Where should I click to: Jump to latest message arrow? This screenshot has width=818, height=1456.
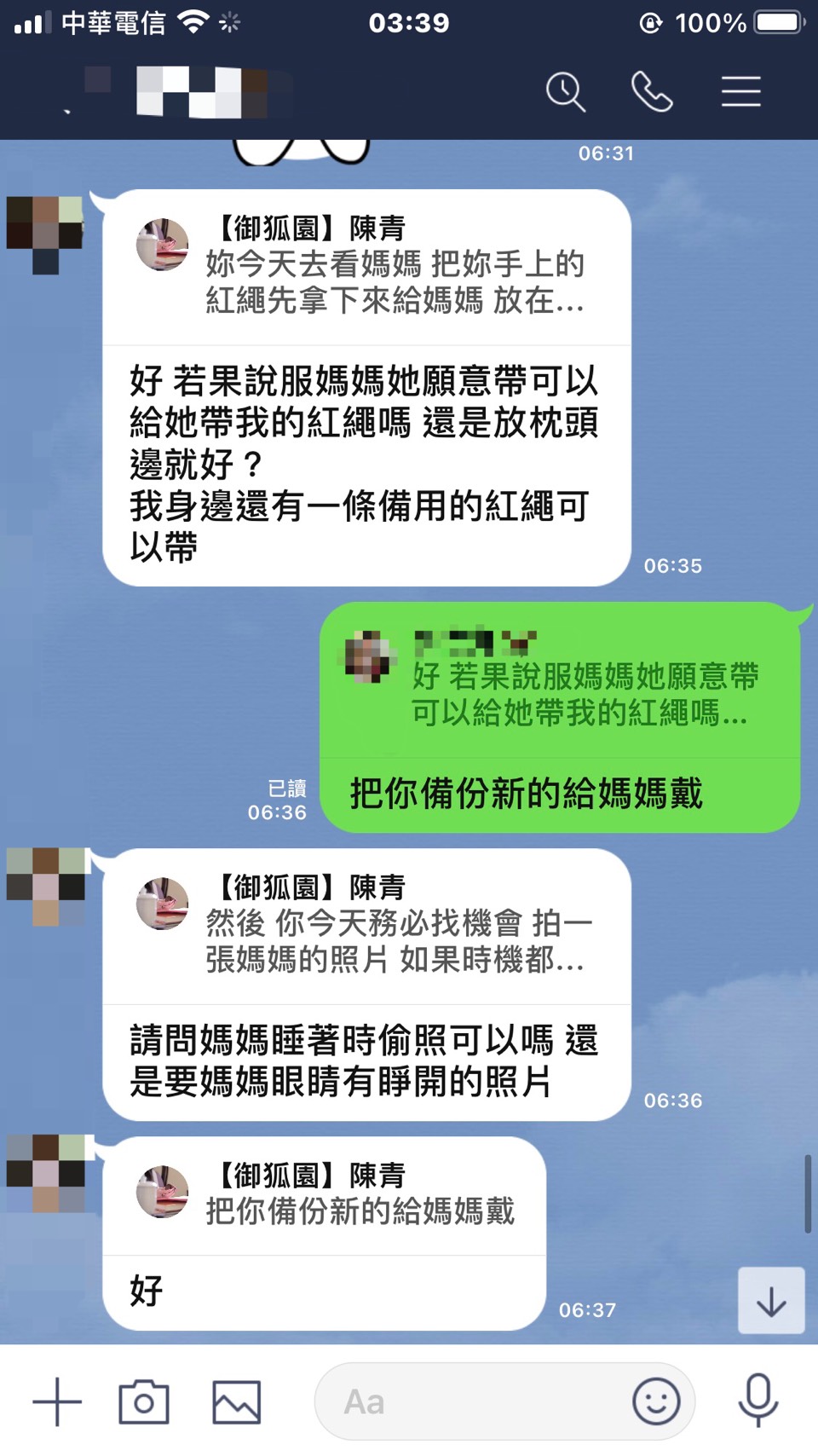tap(771, 1301)
